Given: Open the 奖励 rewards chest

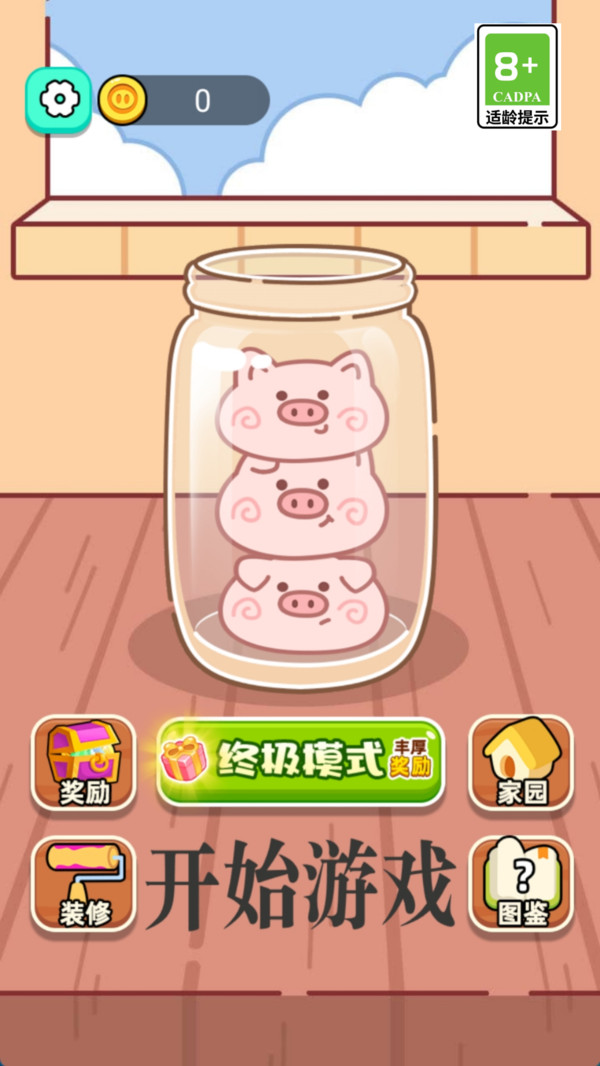Looking at the screenshot, I should coord(83,763).
